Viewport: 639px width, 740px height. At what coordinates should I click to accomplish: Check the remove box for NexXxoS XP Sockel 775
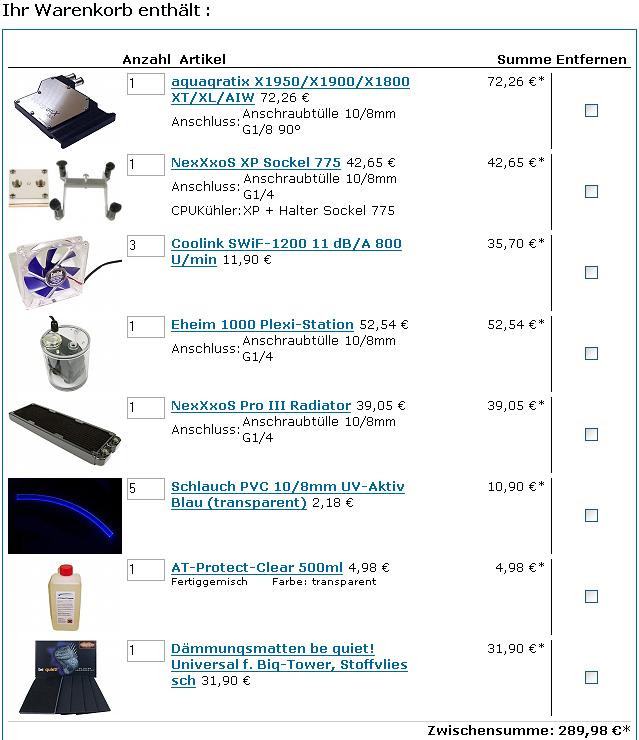point(591,191)
